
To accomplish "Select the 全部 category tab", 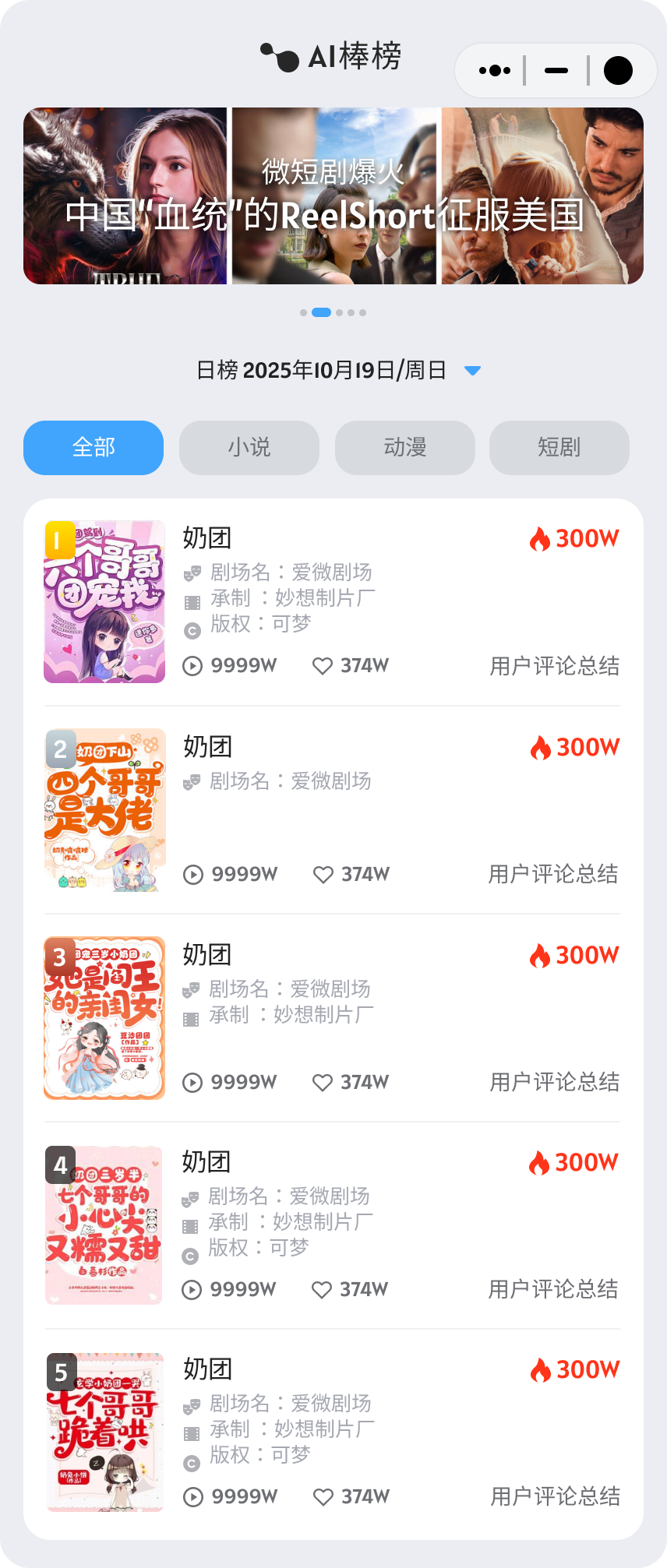I will tap(94, 448).
